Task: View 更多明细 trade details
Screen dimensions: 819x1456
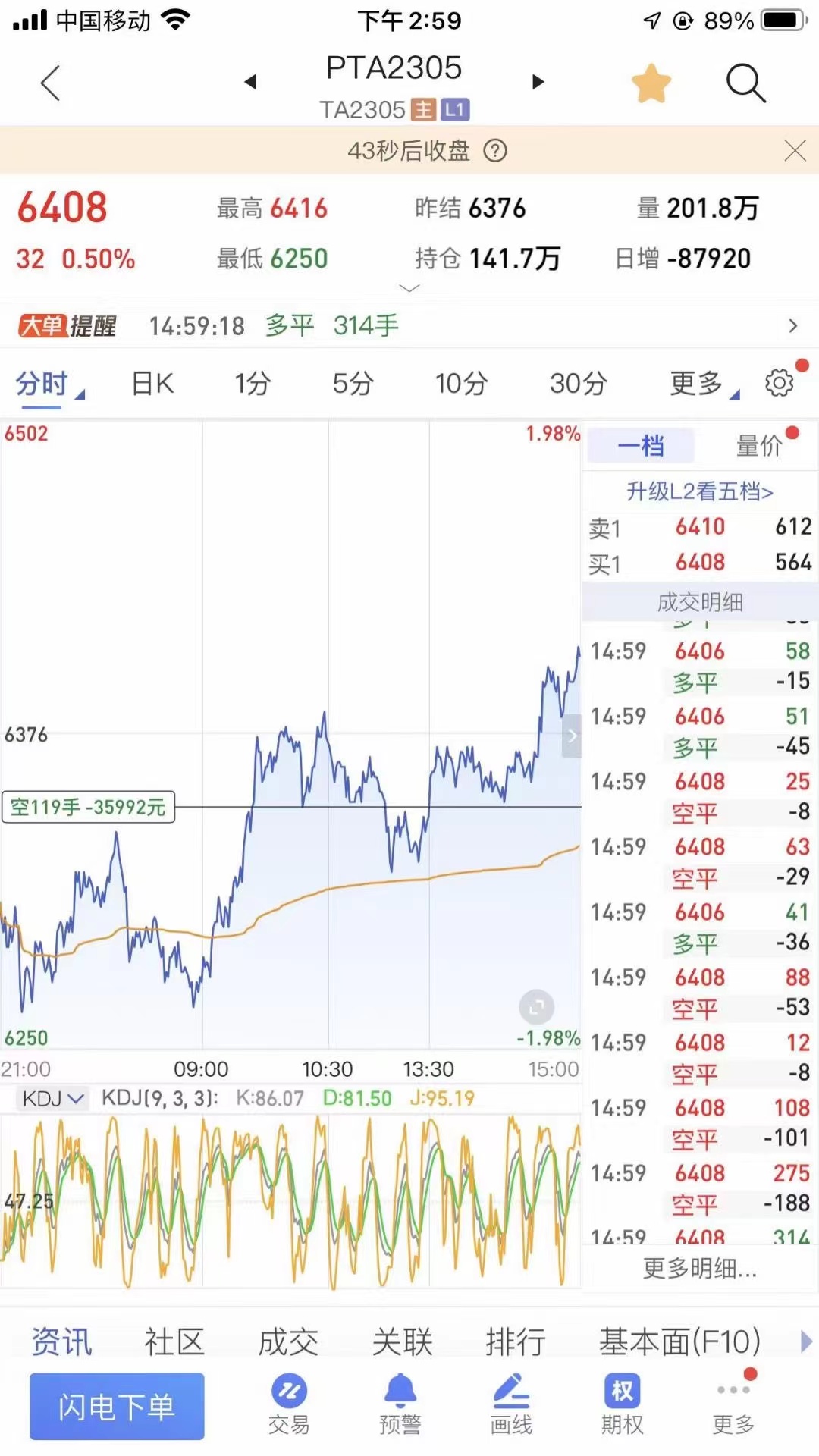Action: 699,1268
